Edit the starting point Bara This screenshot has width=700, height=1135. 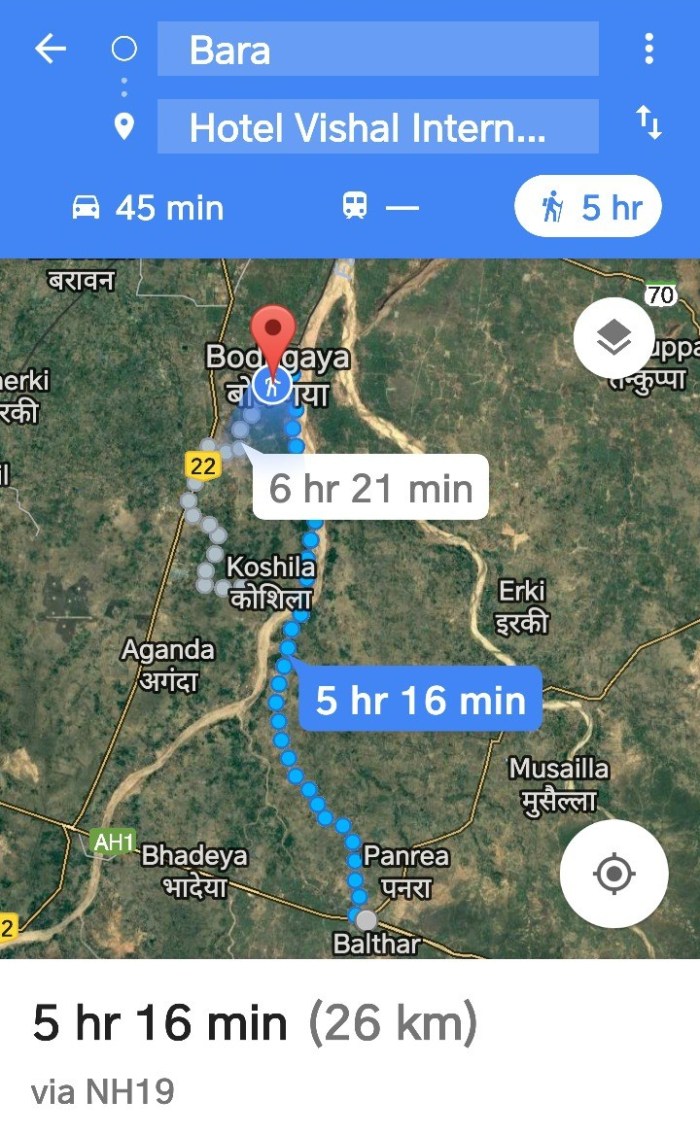(x=377, y=49)
